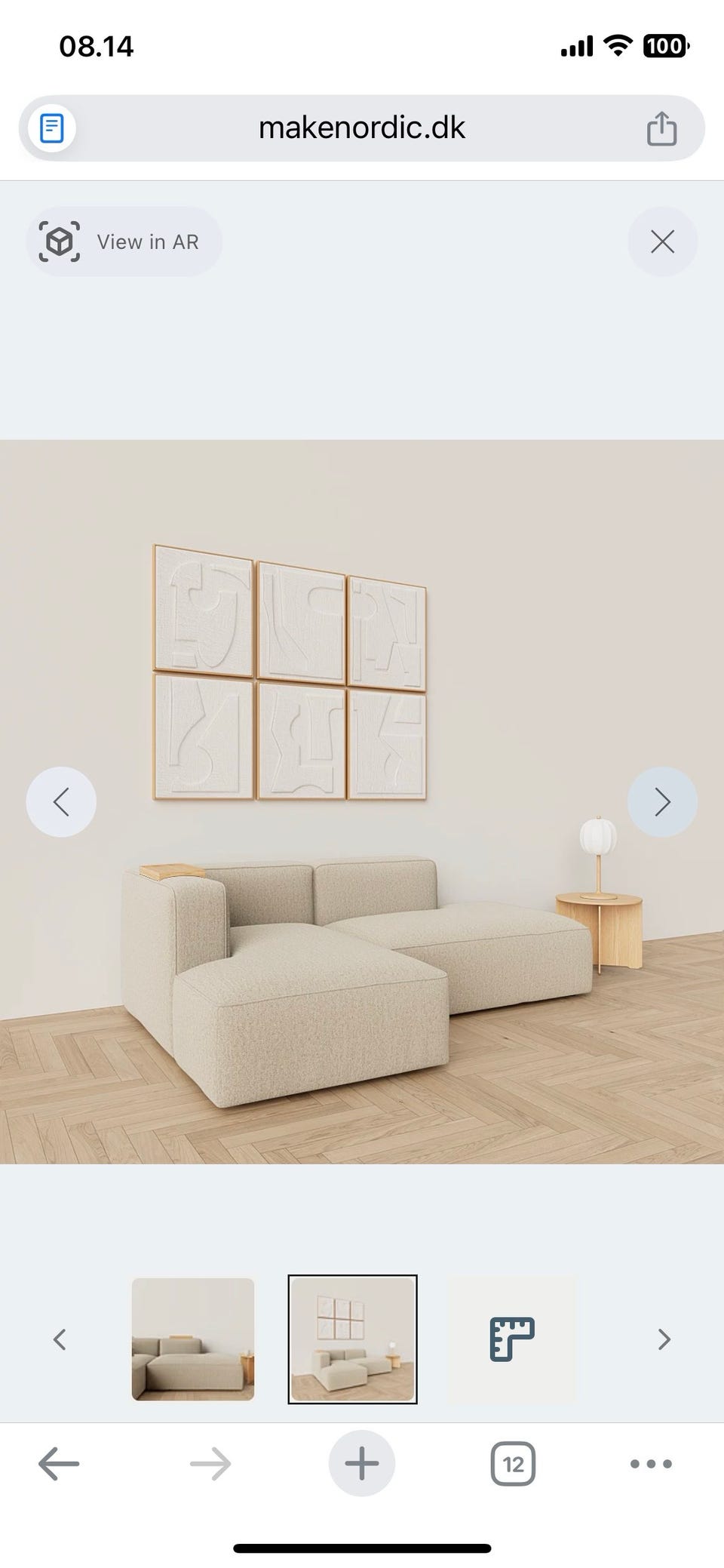Tap the View in AR button

pos(124,241)
